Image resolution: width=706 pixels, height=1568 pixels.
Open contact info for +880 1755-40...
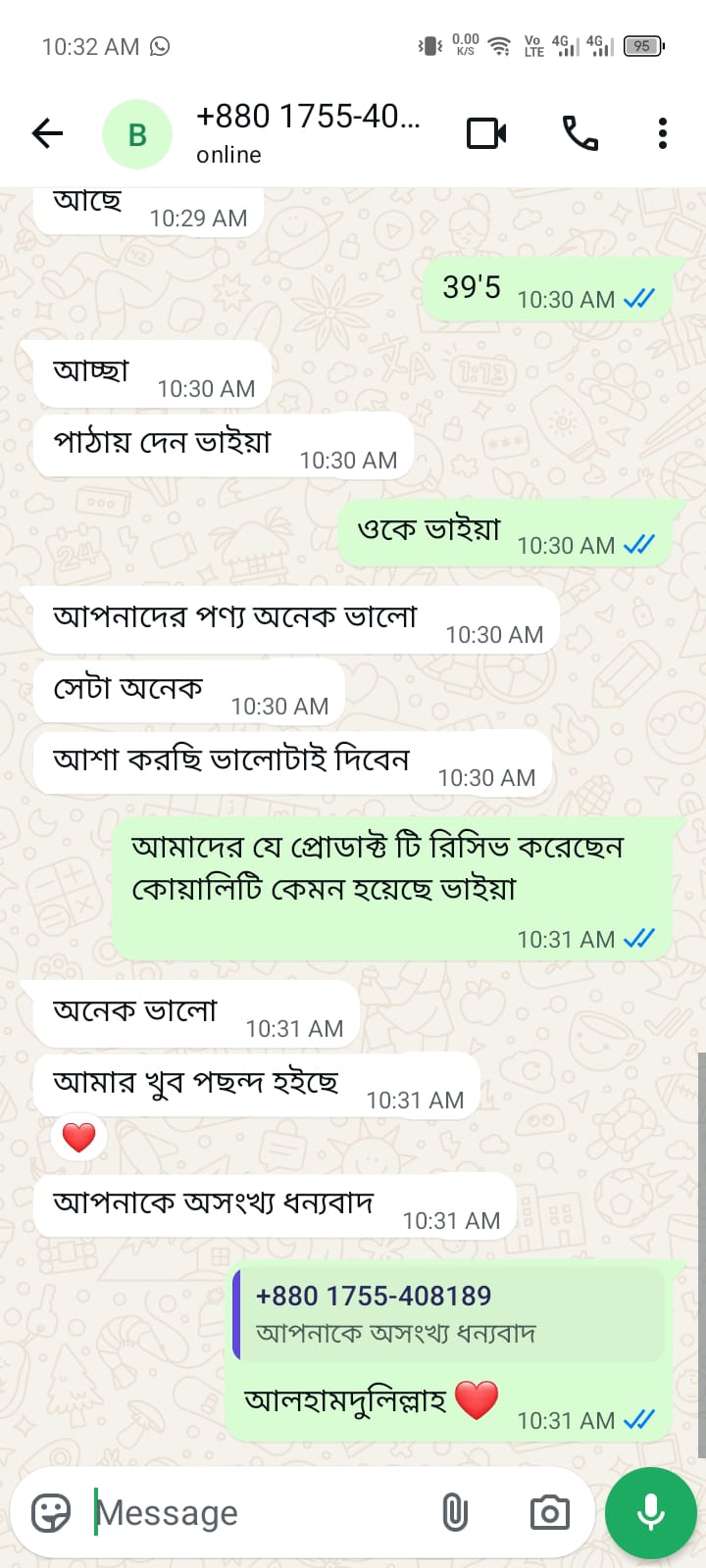308,132
